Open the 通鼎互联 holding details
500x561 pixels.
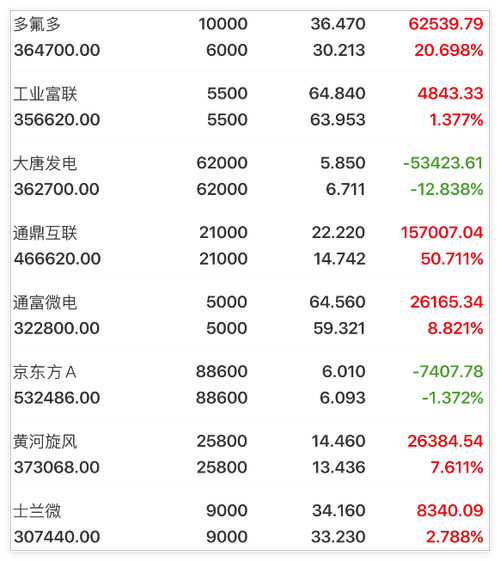coord(250,245)
